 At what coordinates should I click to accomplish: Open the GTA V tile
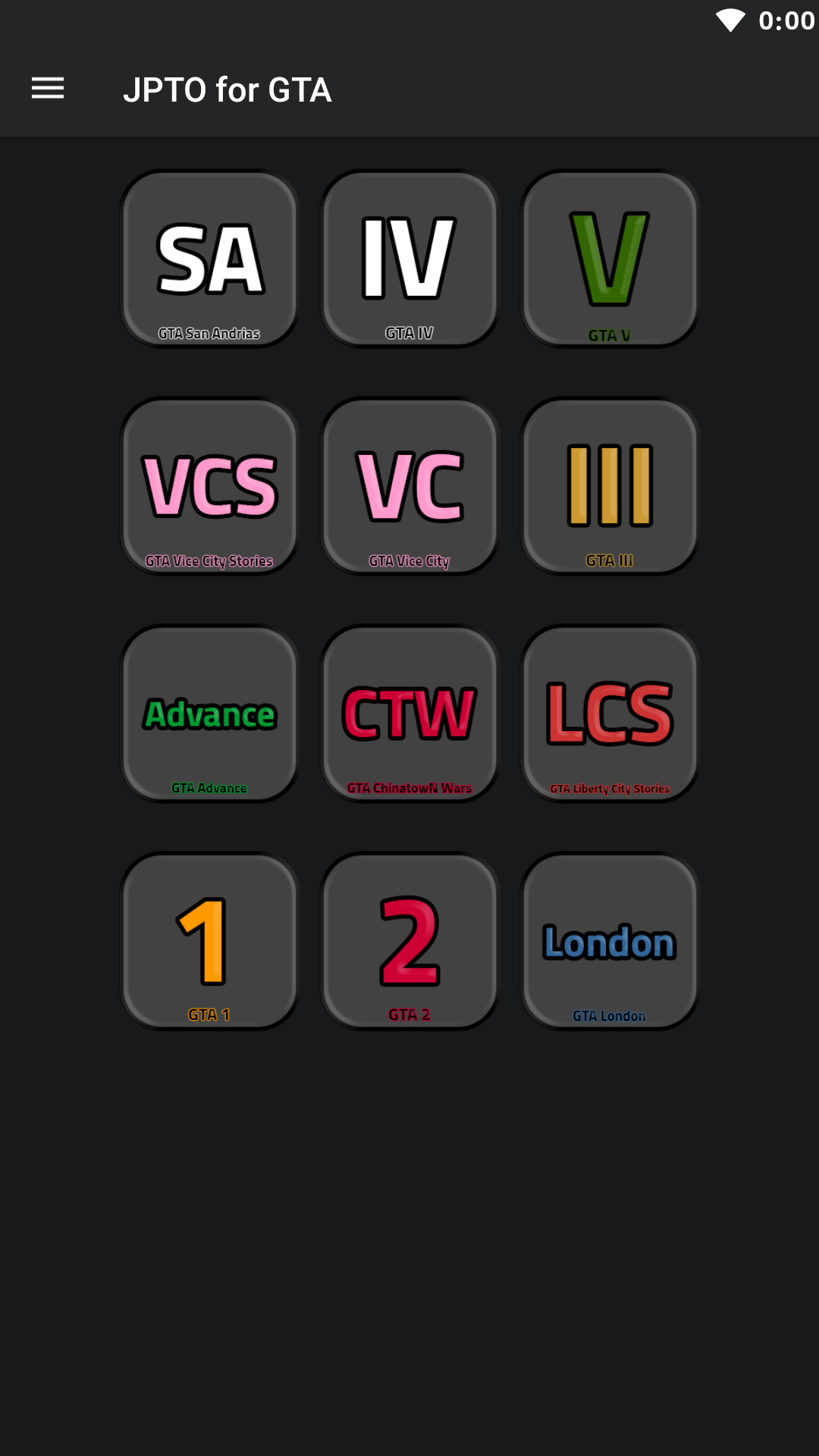(610, 259)
